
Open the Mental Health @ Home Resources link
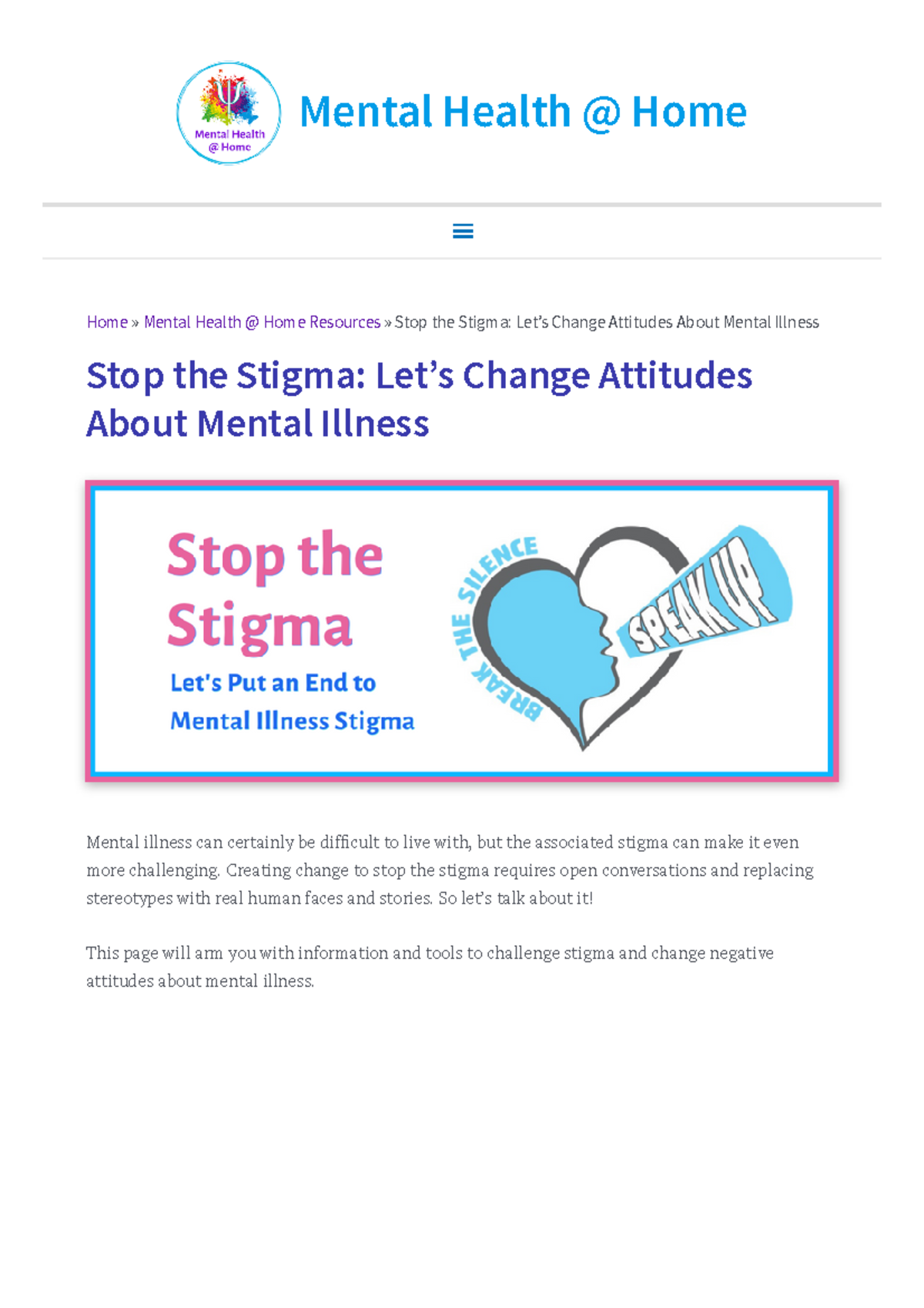pos(260,322)
